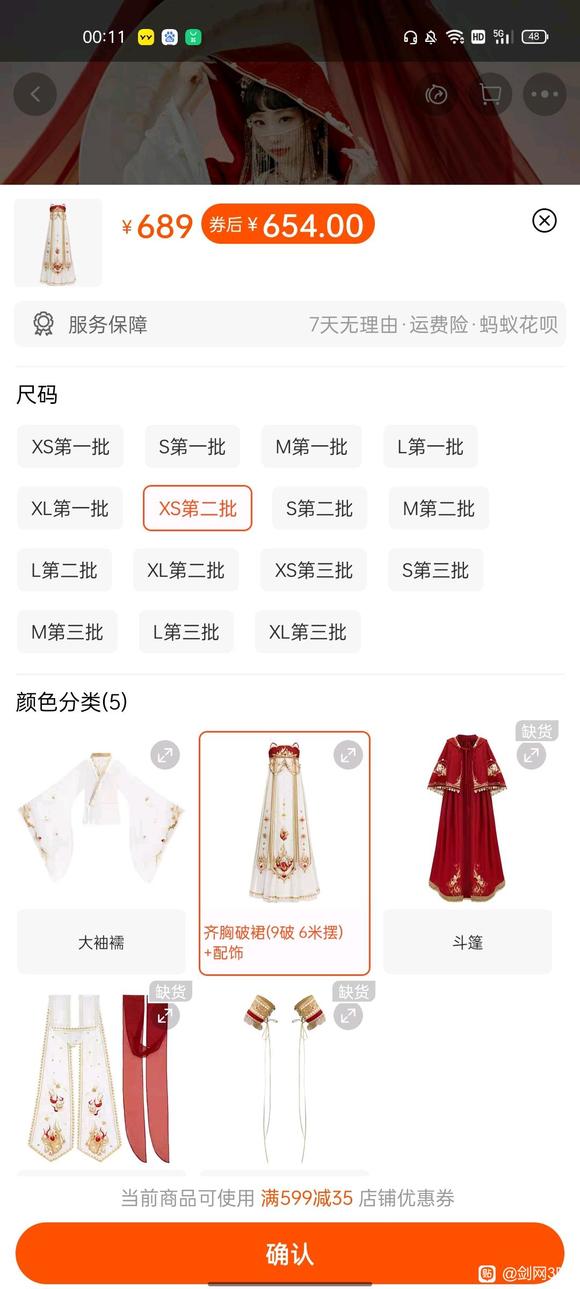Viewport: 580px width, 1289px height.
Task: Select the L第一批 size option
Action: pos(430,447)
